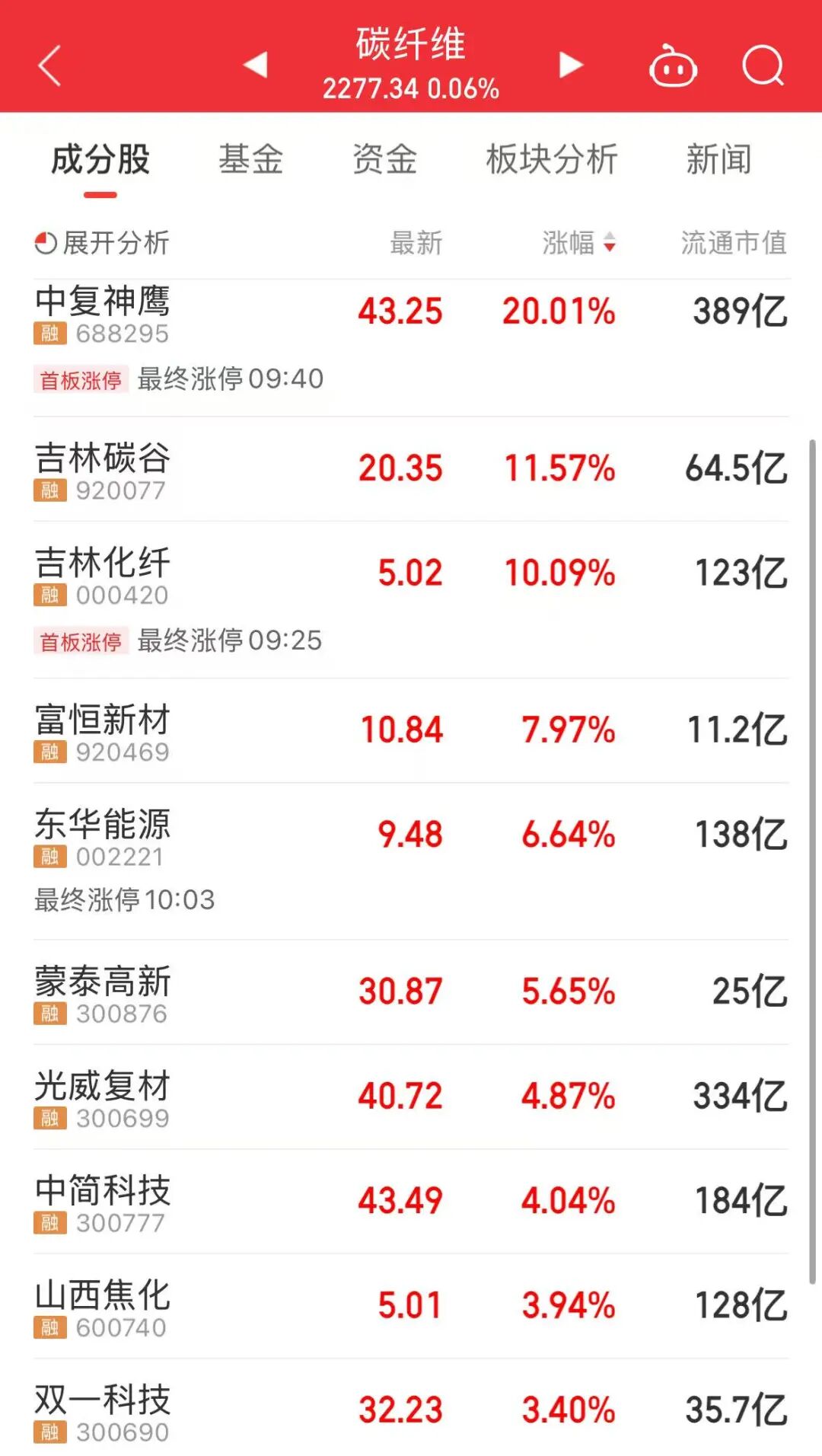View details for 吉林化纤
Screen dimensions: 822x1456
[411, 574]
